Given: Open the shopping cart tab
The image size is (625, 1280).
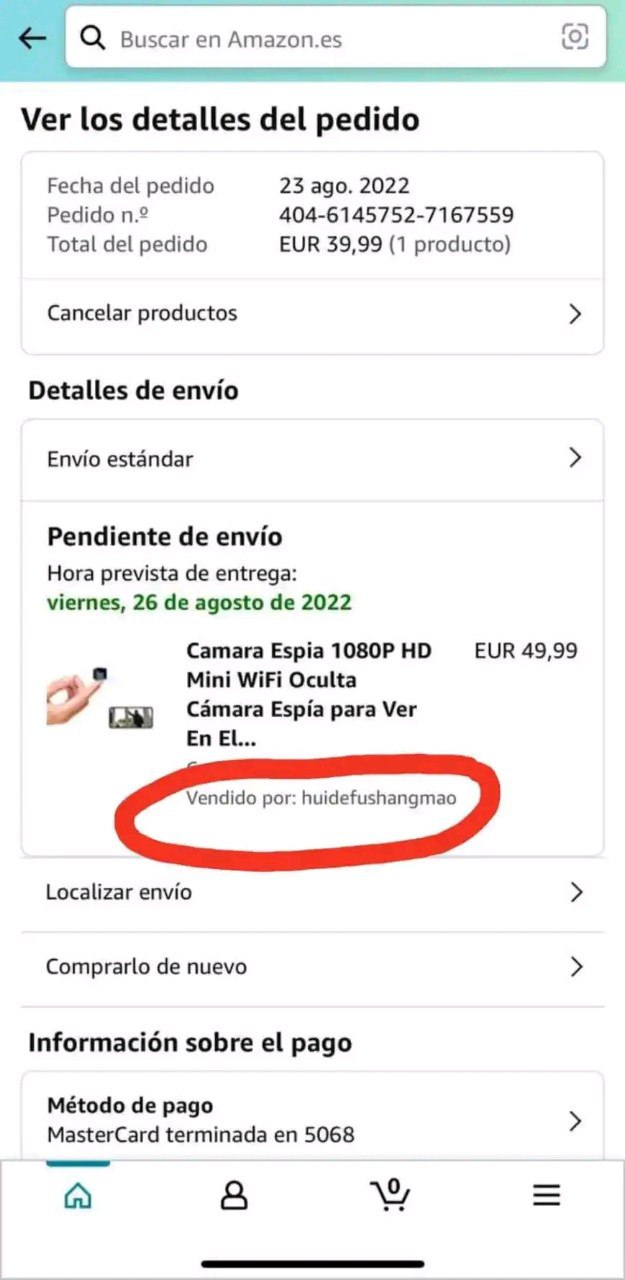Looking at the screenshot, I should pos(390,1194).
